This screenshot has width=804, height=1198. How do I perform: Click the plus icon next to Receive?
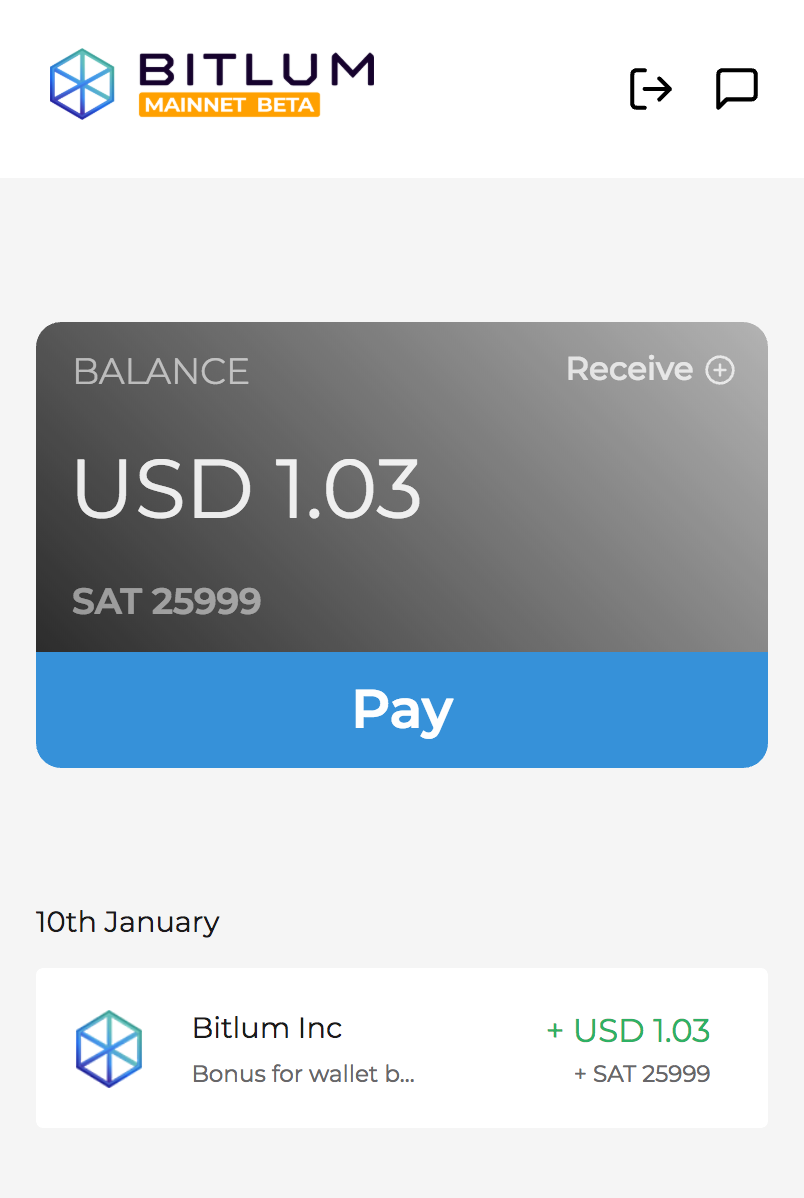pos(721,369)
